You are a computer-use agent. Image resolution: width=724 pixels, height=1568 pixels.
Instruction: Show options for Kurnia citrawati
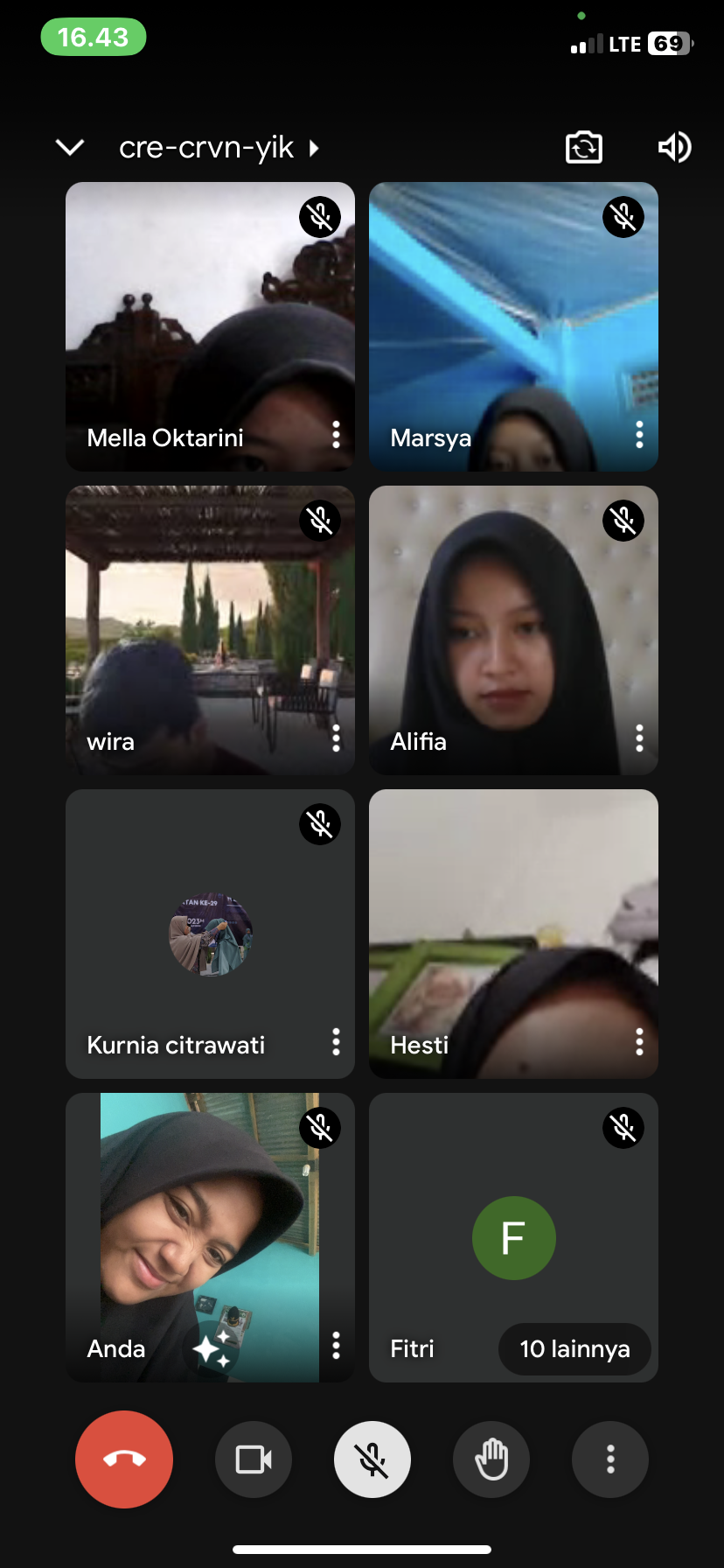(x=336, y=1041)
